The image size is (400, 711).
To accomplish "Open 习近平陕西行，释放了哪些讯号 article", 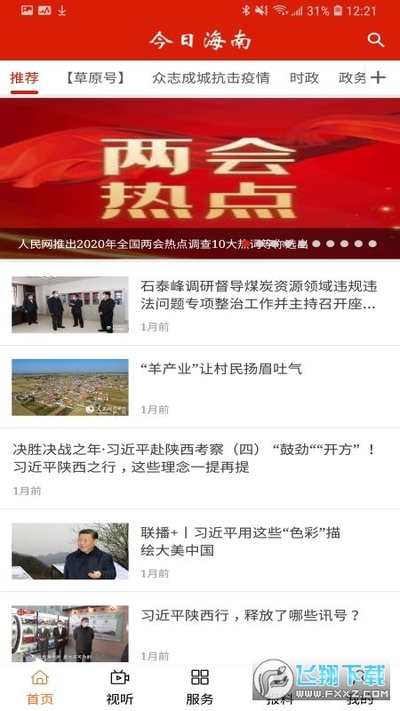I will click(200, 630).
